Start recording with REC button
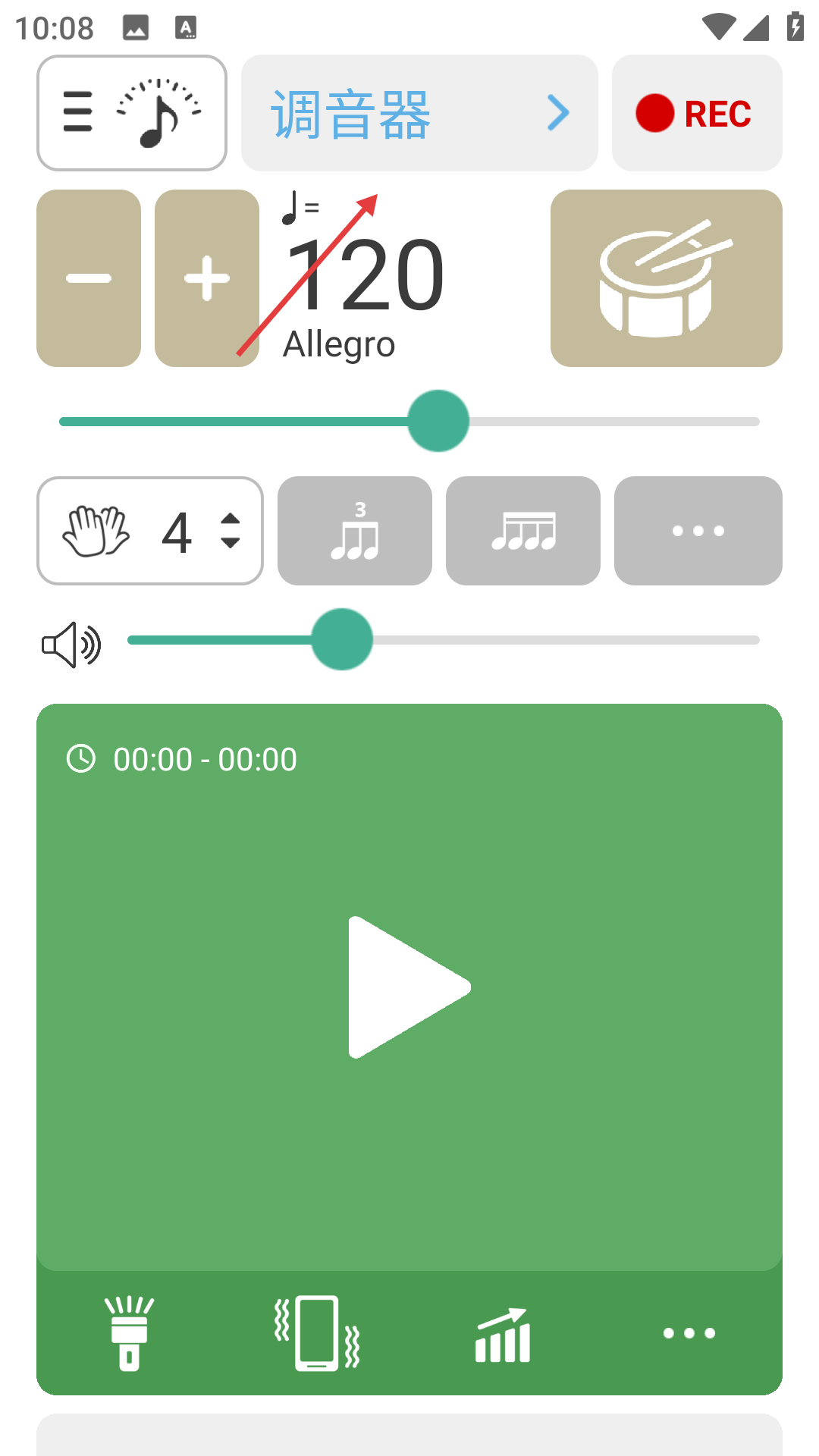The image size is (819, 1456). (x=696, y=114)
